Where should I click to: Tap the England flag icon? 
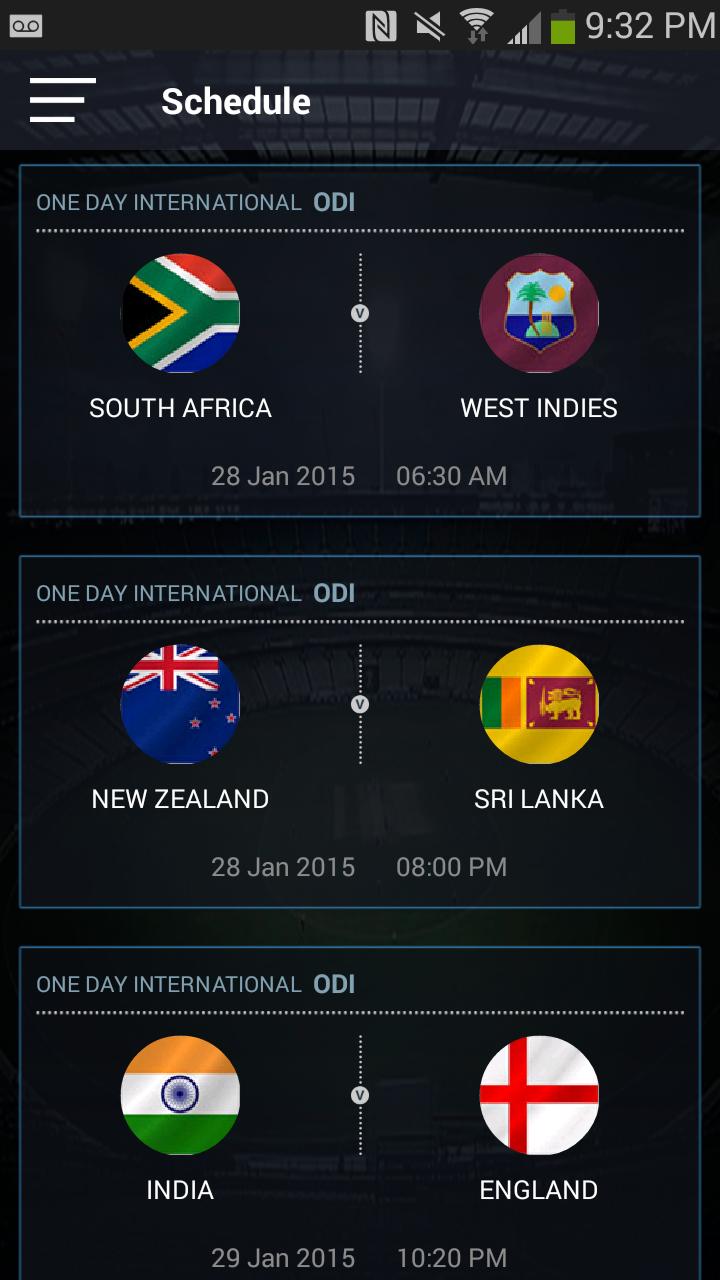click(539, 1095)
